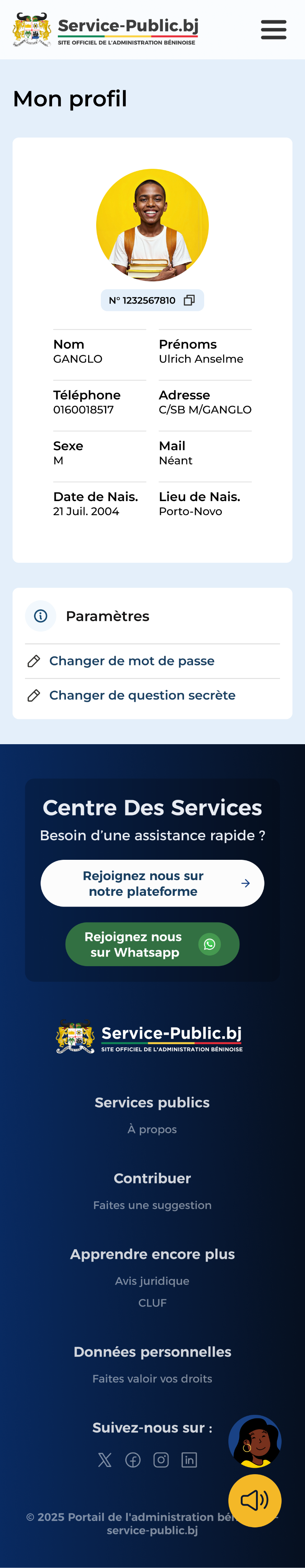Visit the Instagram page

pyautogui.click(x=161, y=1460)
